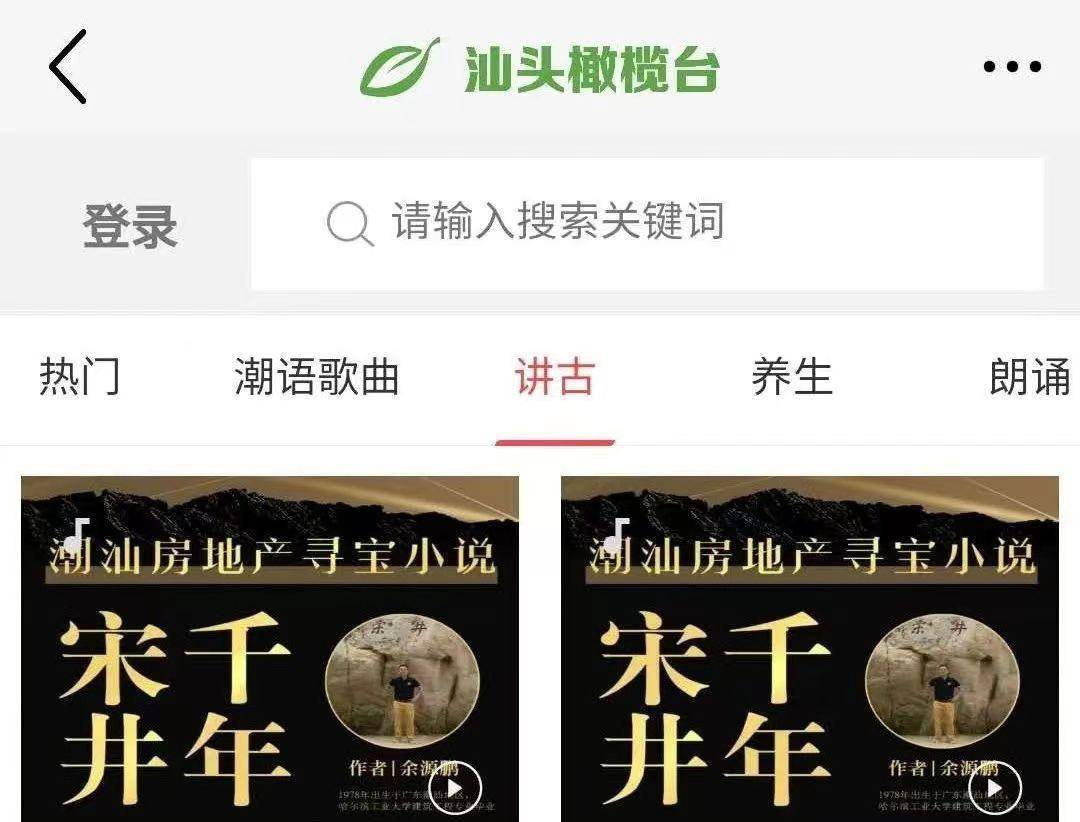
Task: Tap the 登录 login button
Action: tap(130, 226)
